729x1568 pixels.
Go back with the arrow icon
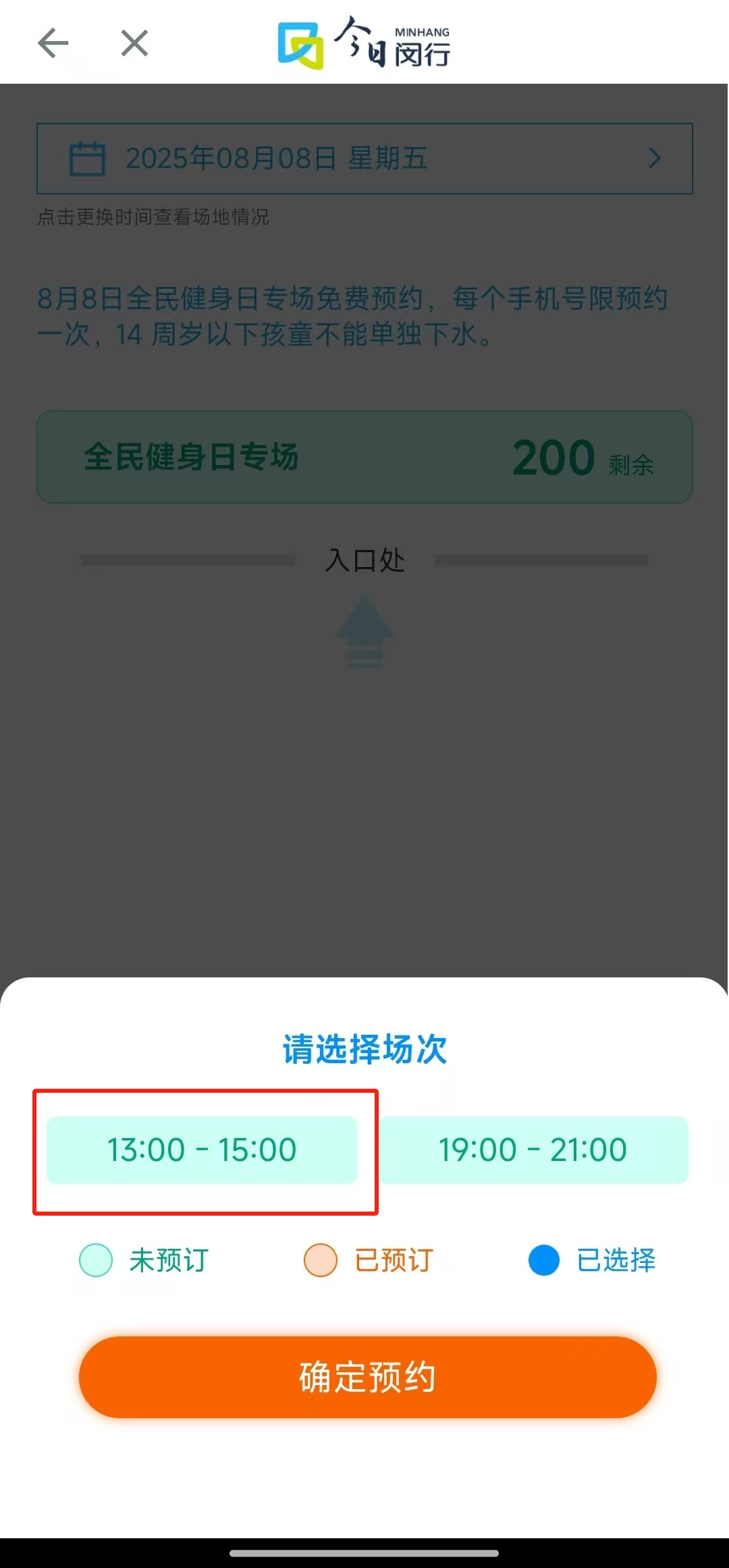point(53,44)
